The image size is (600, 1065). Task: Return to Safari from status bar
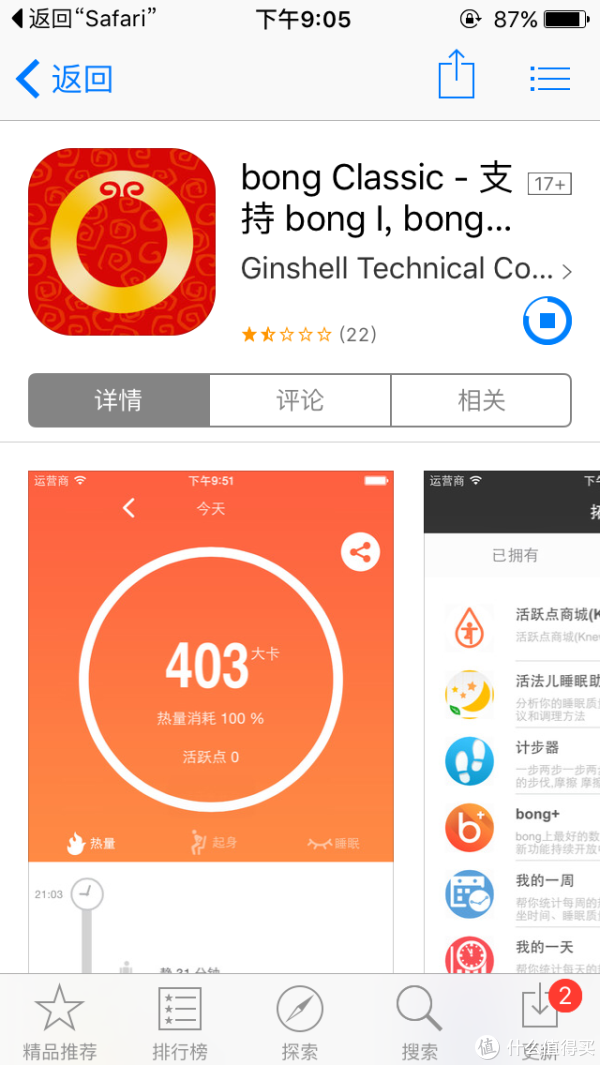pyautogui.click(x=84, y=19)
